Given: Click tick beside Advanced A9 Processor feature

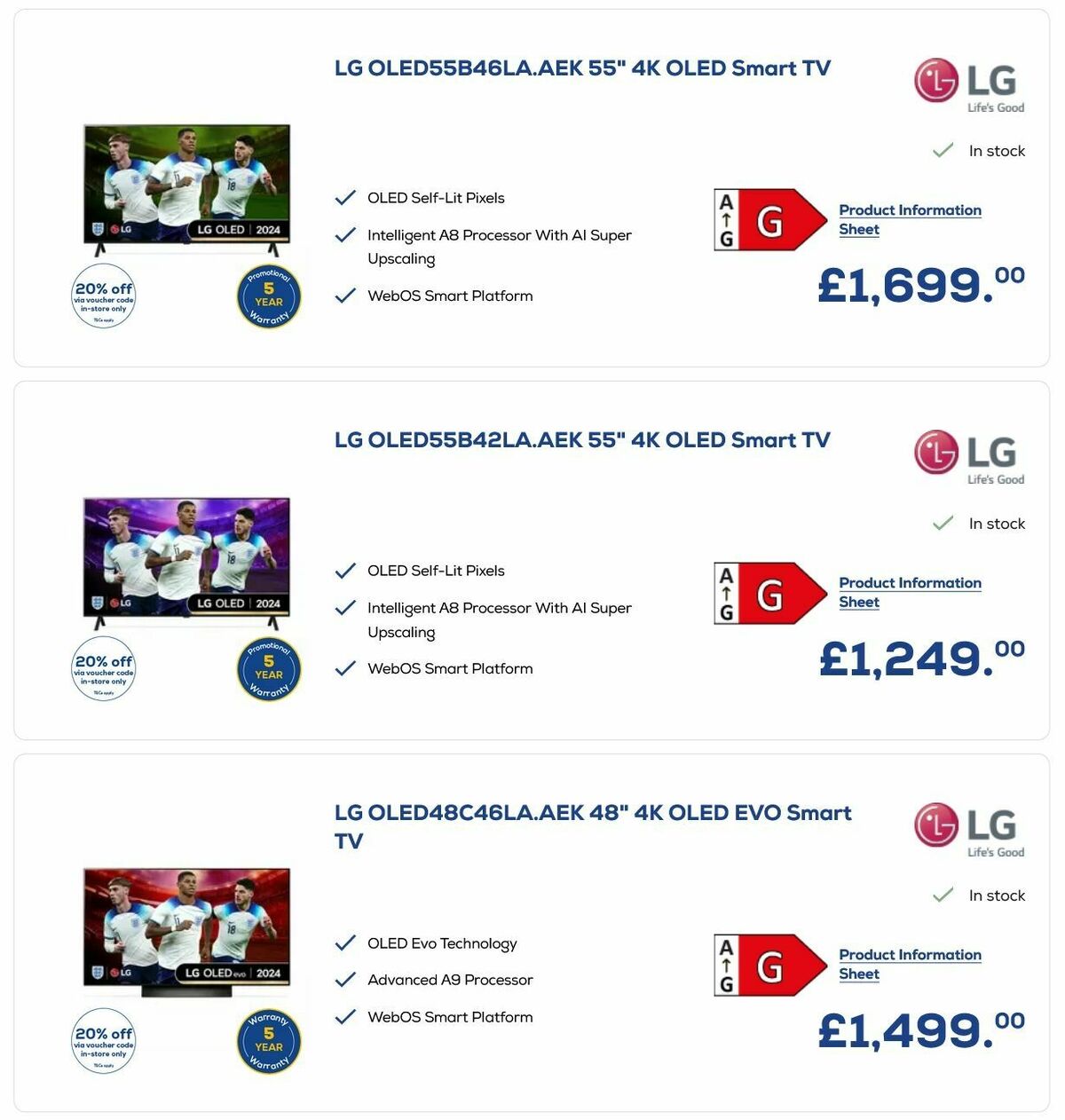Looking at the screenshot, I should (x=344, y=979).
